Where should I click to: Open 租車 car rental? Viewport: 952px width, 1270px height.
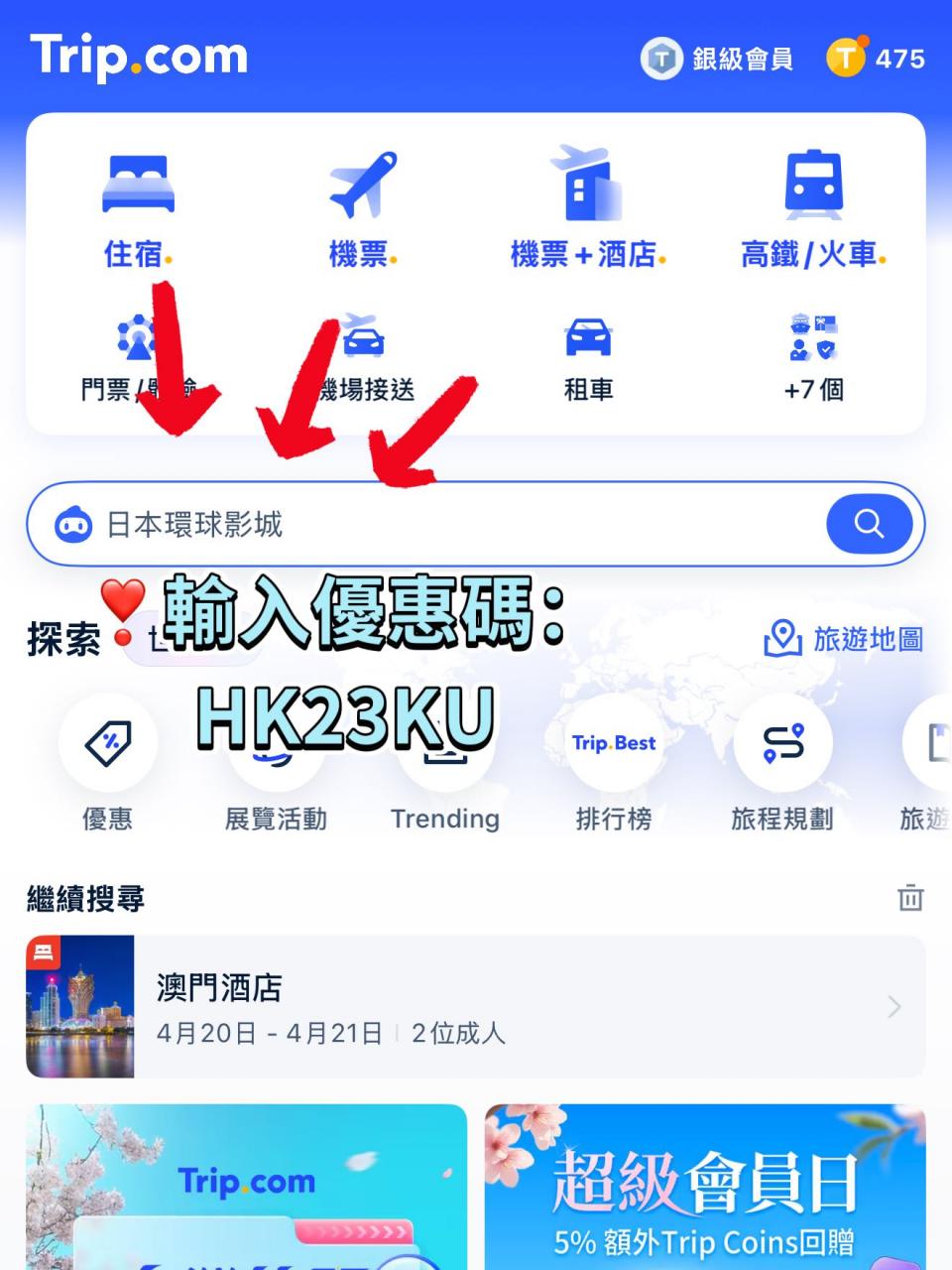pos(588,359)
